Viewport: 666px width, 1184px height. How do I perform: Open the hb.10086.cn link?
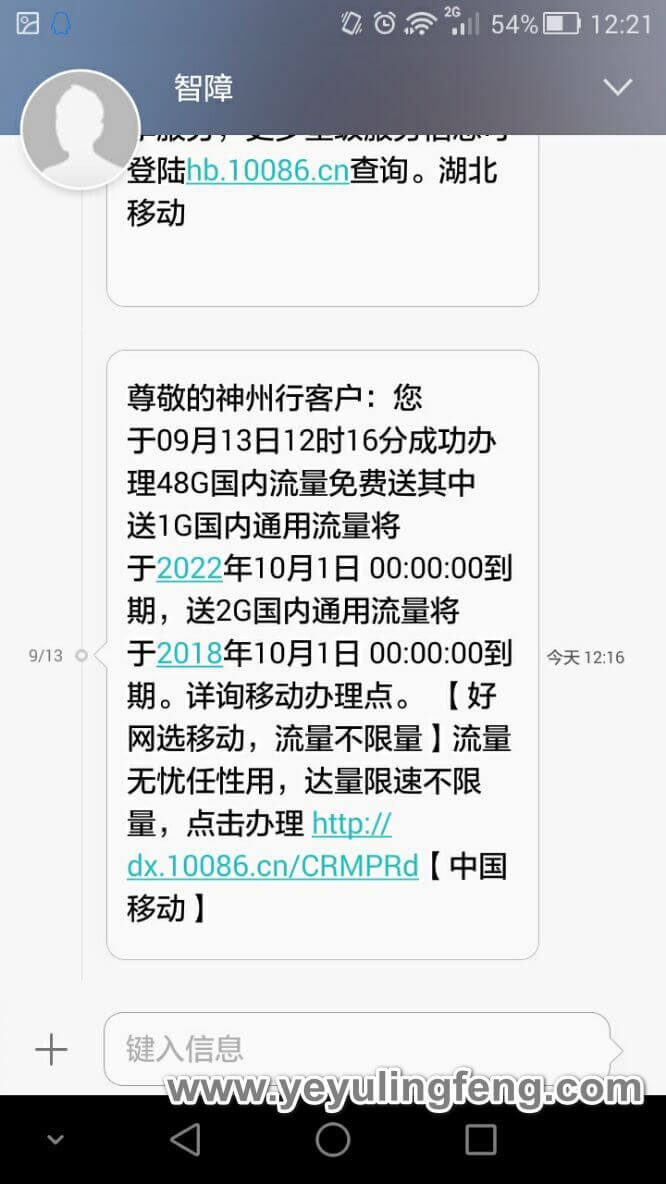(267, 171)
